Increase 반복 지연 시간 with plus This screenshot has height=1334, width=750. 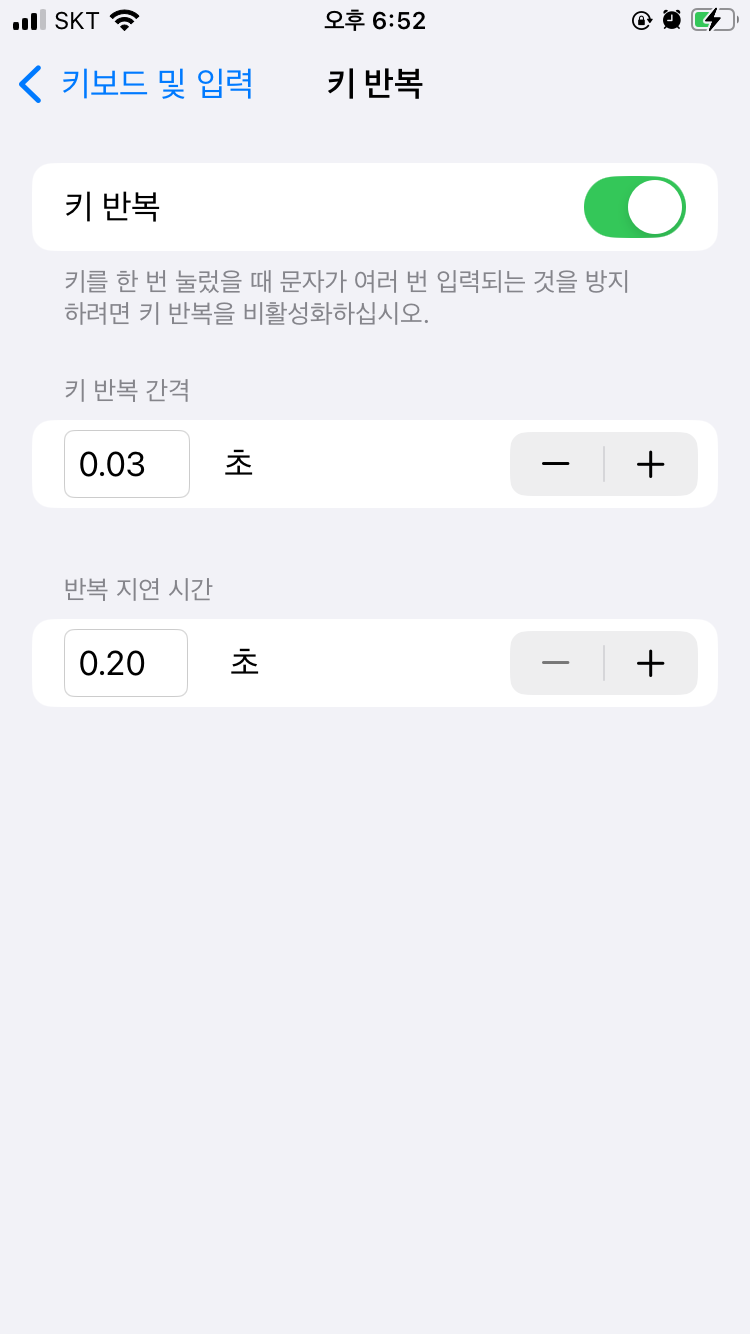pos(651,663)
